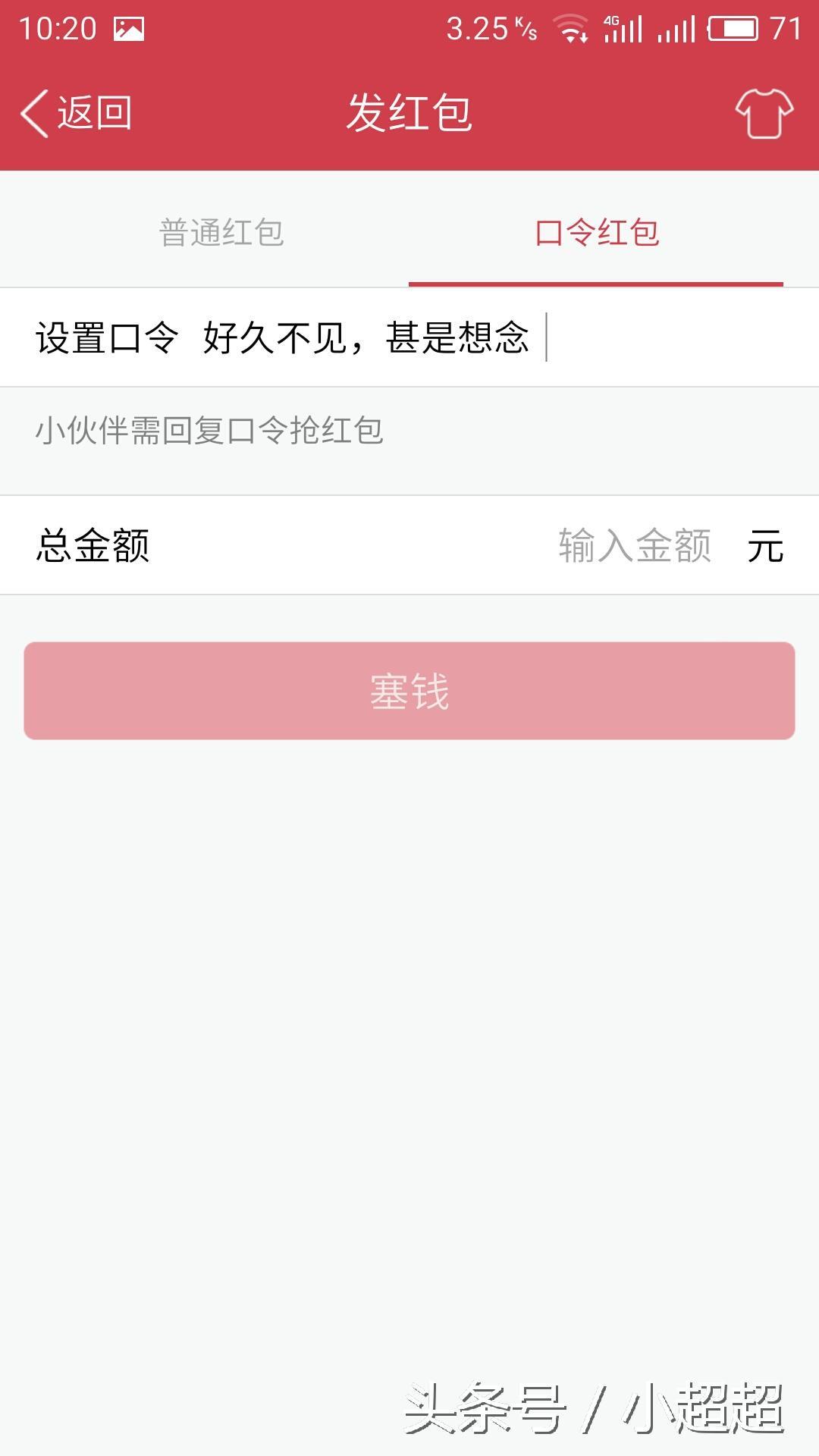This screenshot has width=819, height=1456.
Task: Focus the 总金额 amount input field
Action: (x=634, y=545)
